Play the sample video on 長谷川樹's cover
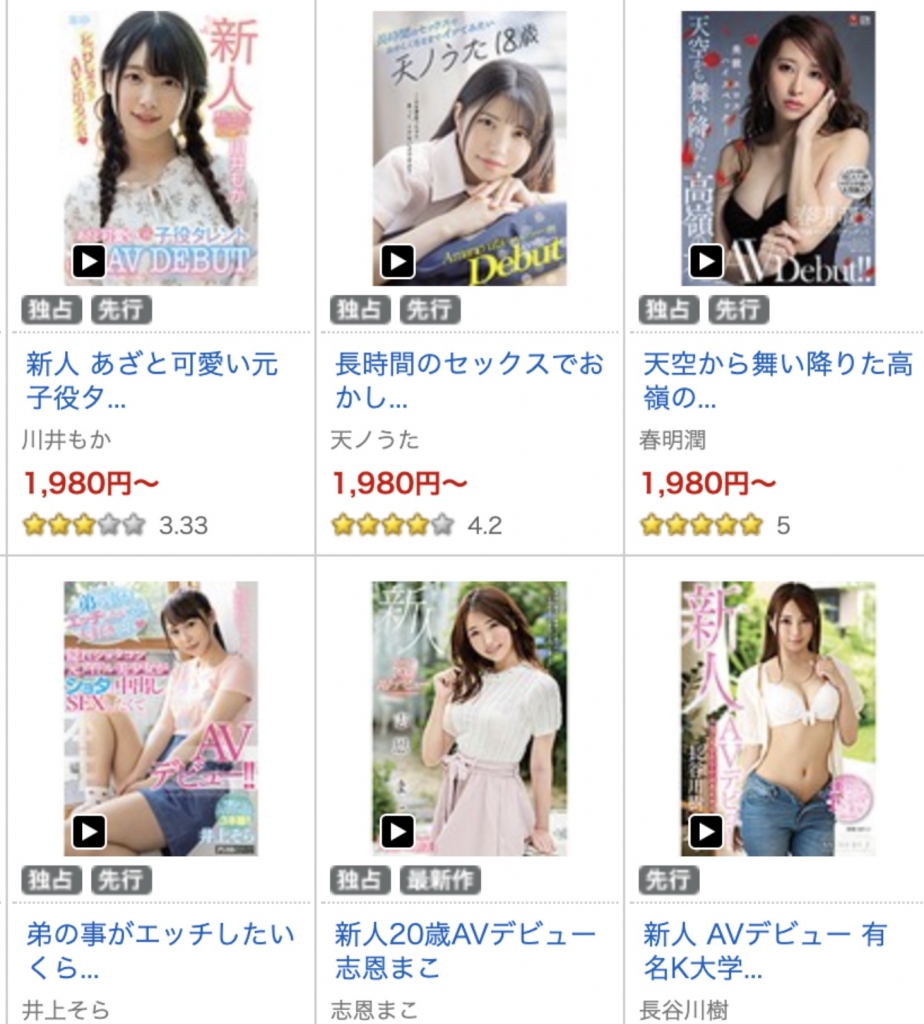This screenshot has height=1024, width=924. (x=707, y=832)
